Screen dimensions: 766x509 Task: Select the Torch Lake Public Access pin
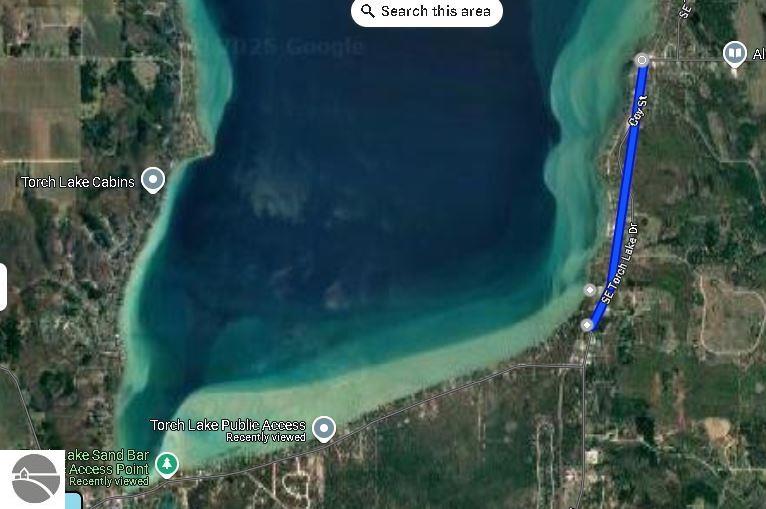point(323,429)
